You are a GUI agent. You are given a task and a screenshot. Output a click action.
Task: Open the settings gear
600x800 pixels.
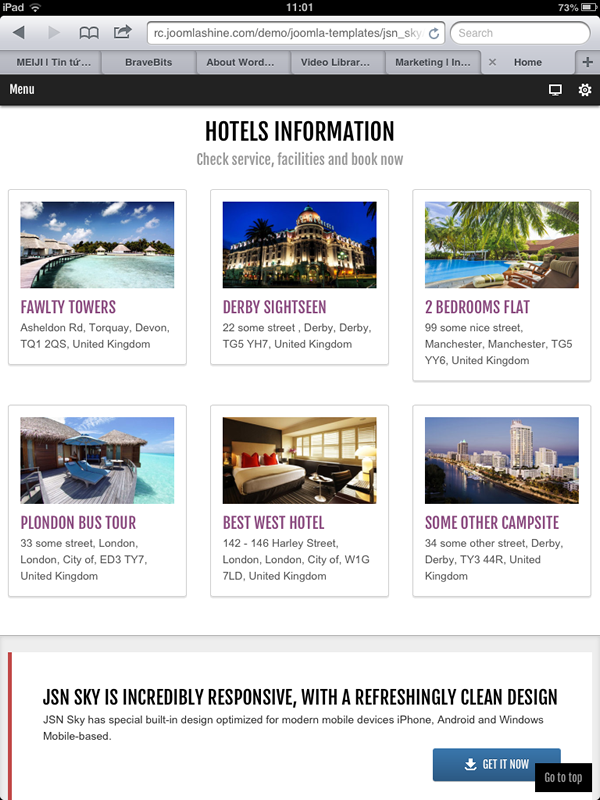tap(585, 90)
